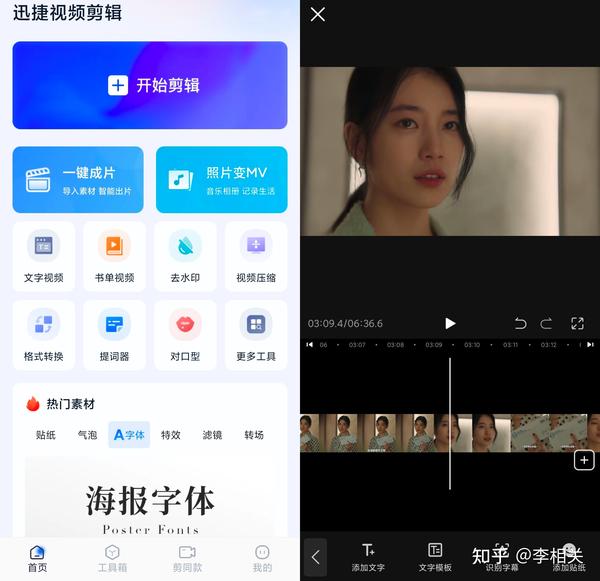The image size is (600, 581).
Task: Go to the 我的 tab
Action: 262,558
